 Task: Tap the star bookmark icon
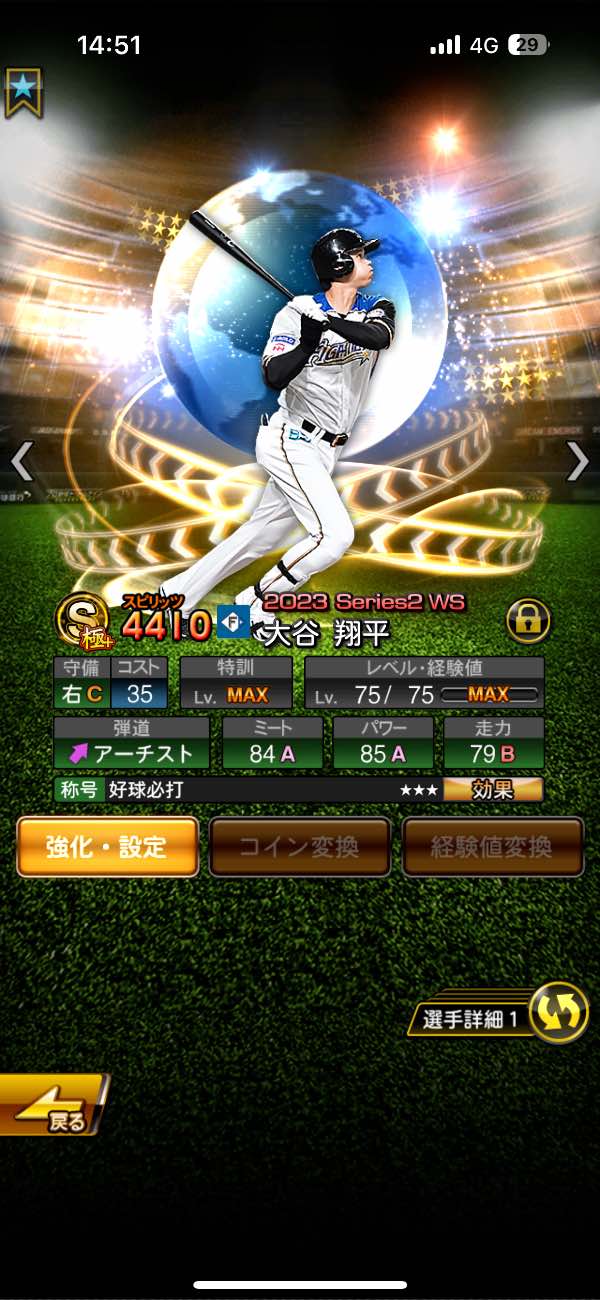pos(21,92)
